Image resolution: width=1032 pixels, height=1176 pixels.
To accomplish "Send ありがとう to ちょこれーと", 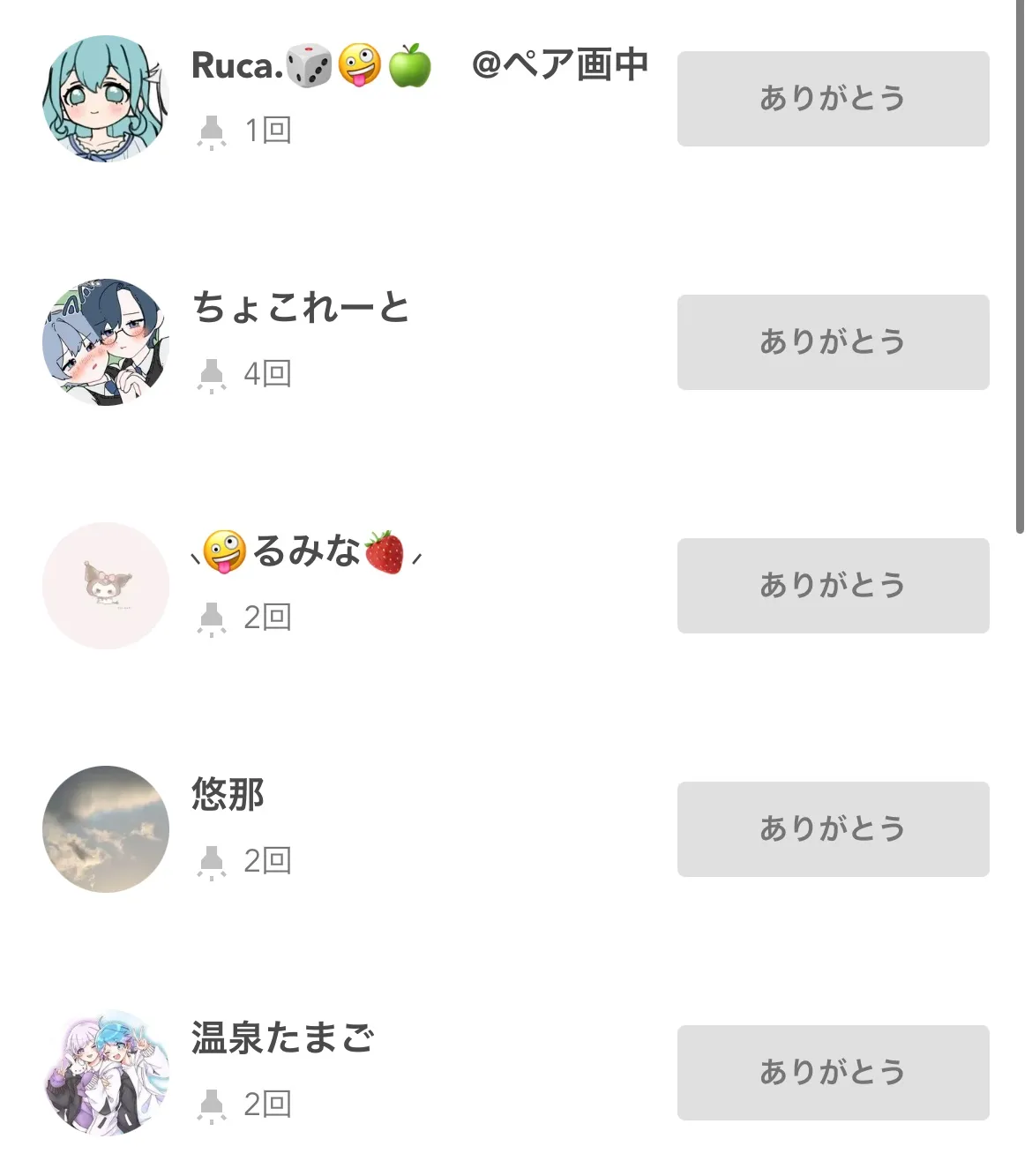I will (x=833, y=342).
